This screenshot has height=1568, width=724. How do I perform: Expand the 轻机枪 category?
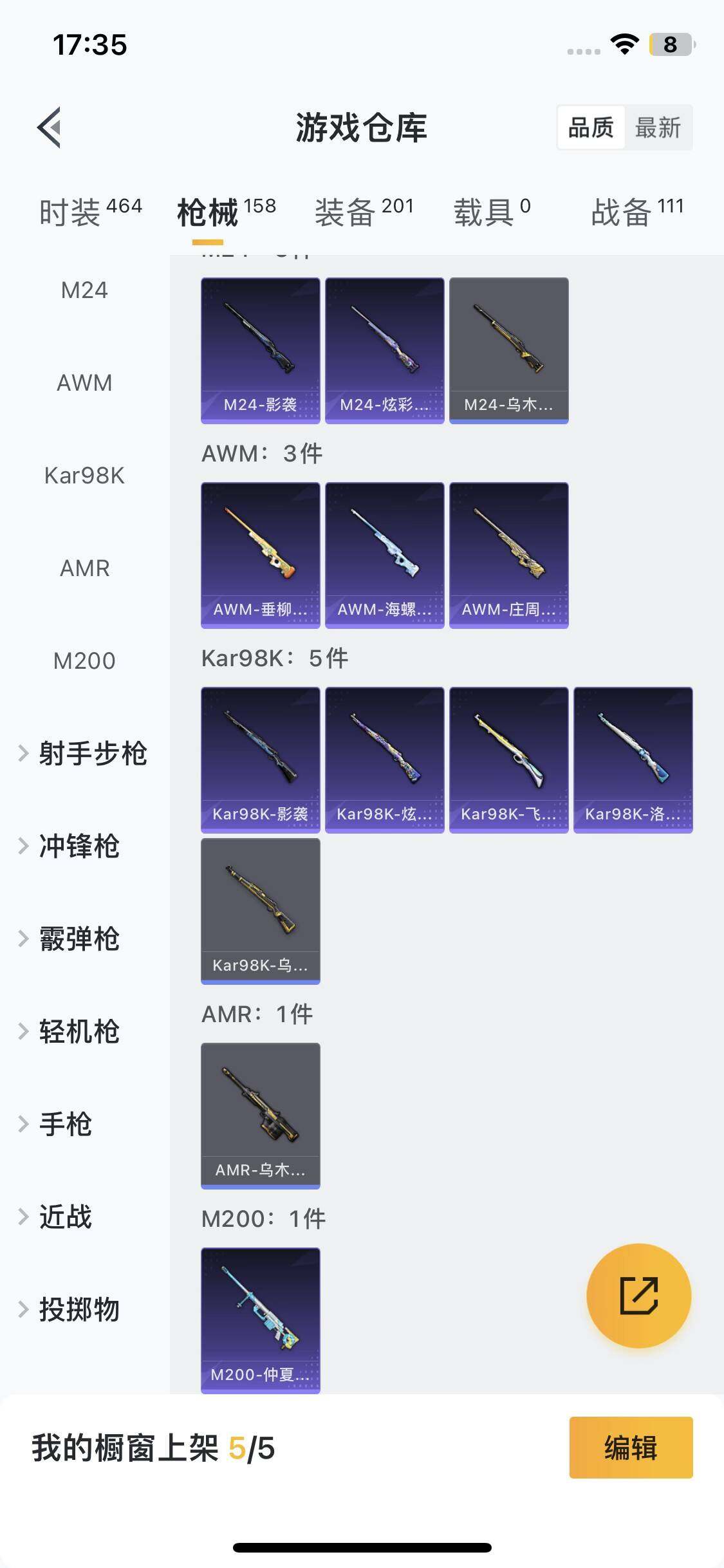(71, 1031)
